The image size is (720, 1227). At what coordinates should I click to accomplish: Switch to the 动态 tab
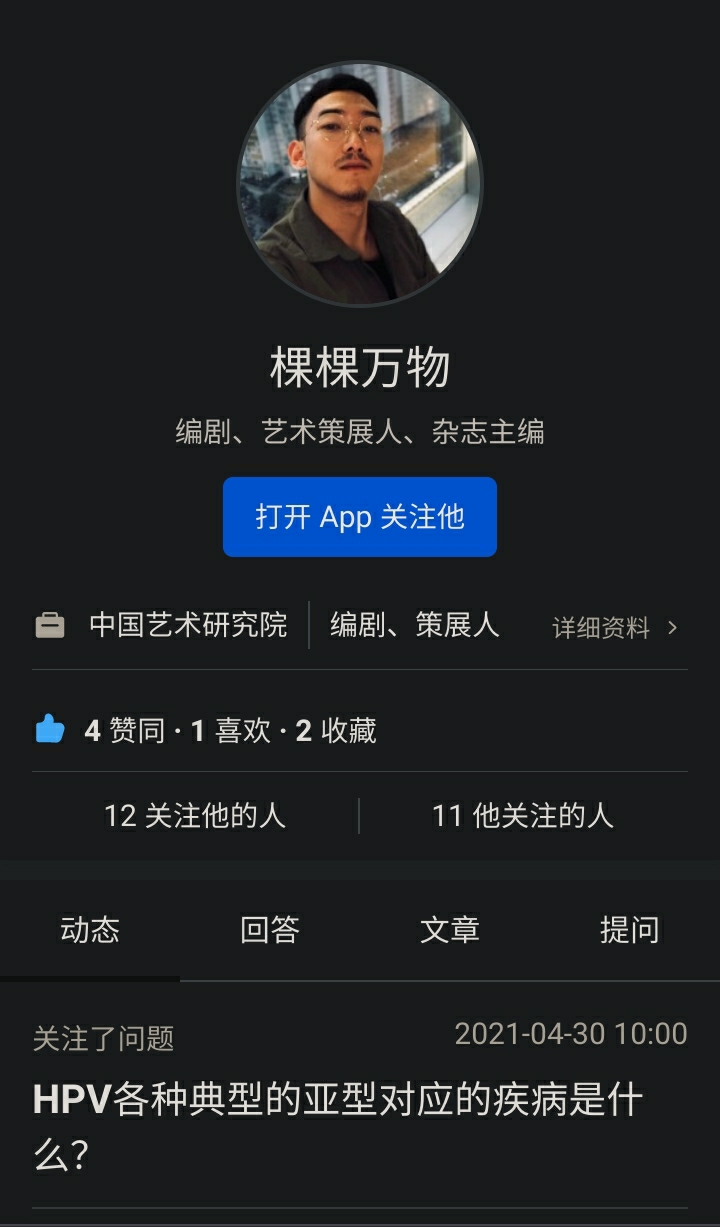tap(90, 930)
